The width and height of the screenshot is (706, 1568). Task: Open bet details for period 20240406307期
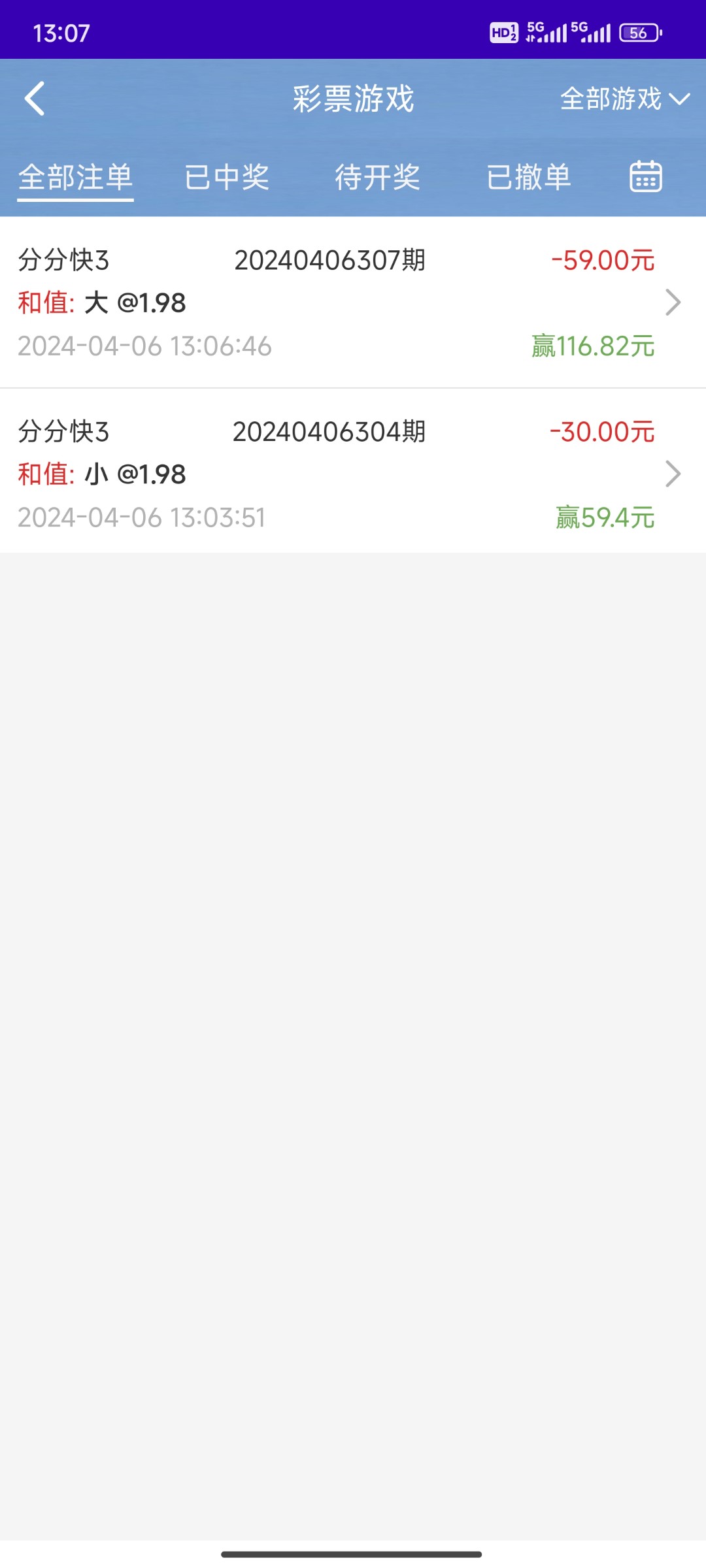pos(353,302)
